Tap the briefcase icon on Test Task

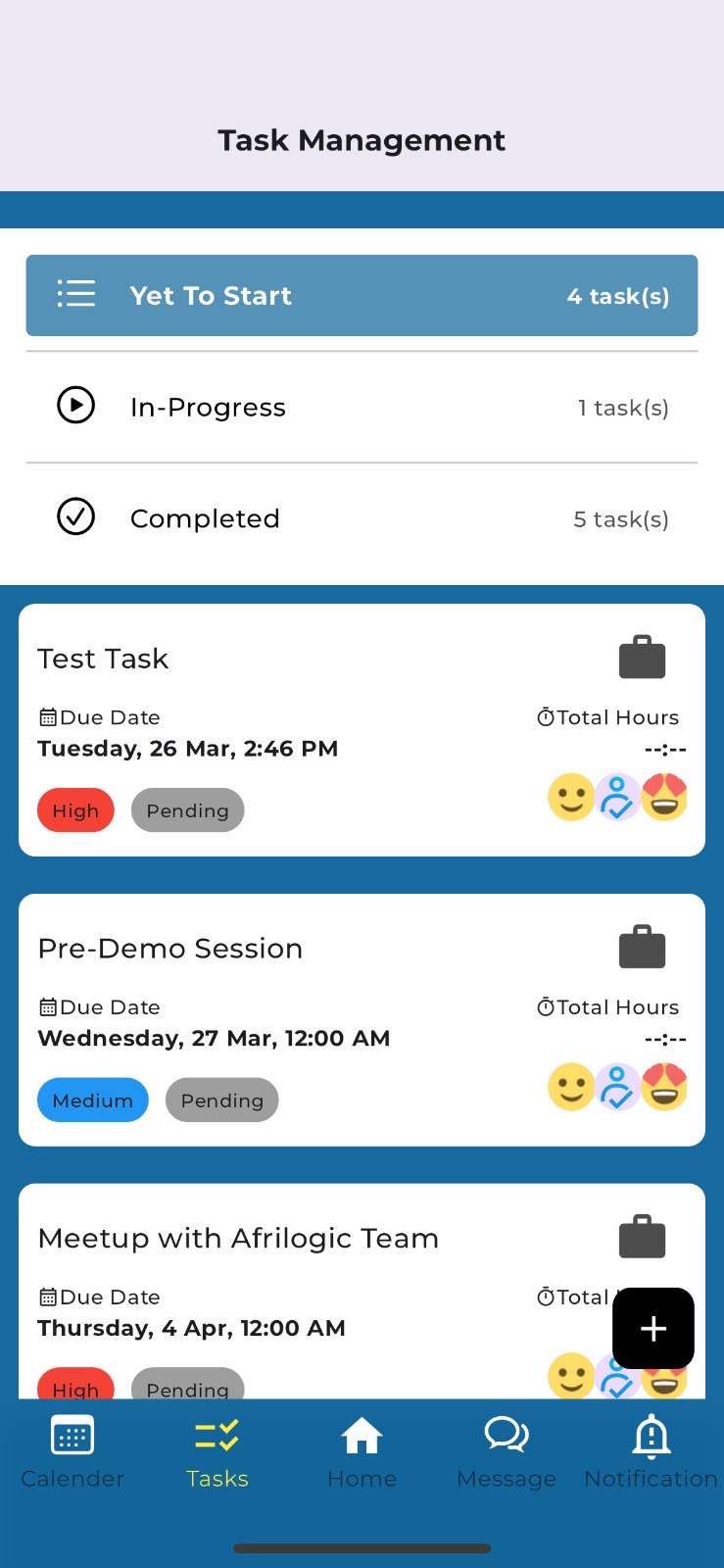pos(642,658)
